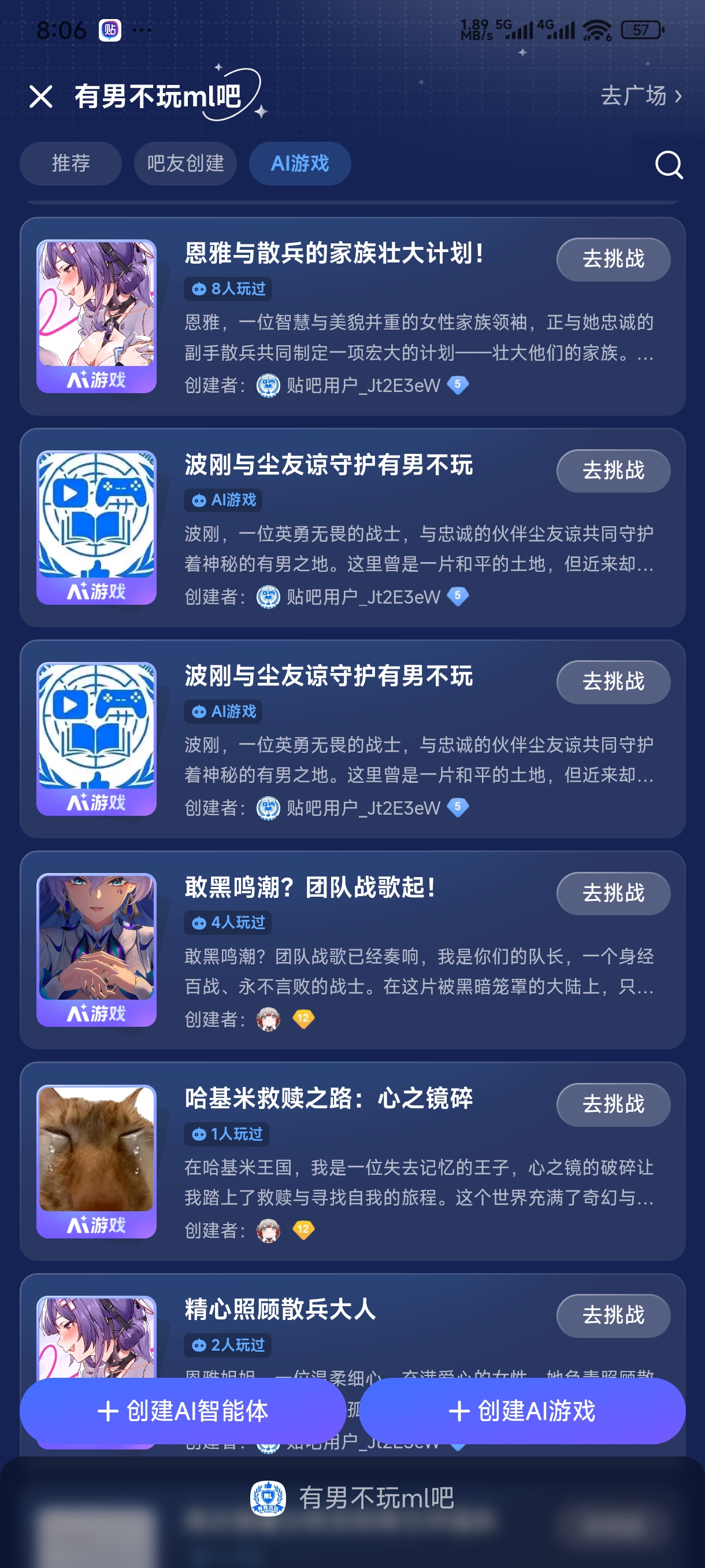Tap 创建AI游戏 button
The image size is (705, 1568).
pyautogui.click(x=522, y=1410)
